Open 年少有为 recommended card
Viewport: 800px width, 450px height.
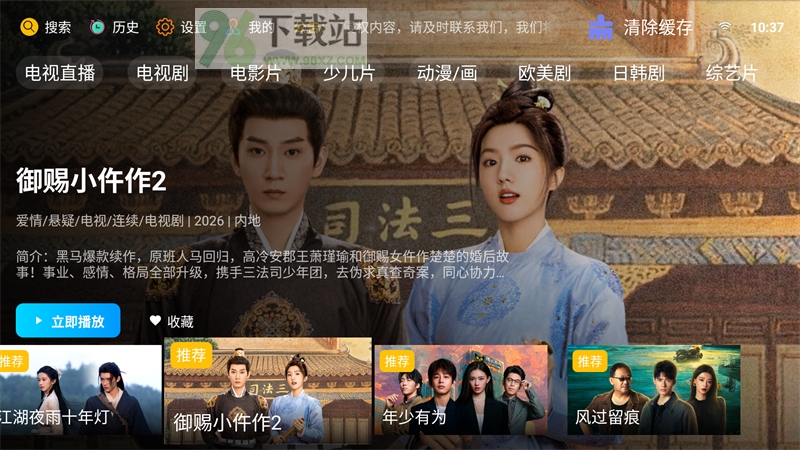point(461,390)
